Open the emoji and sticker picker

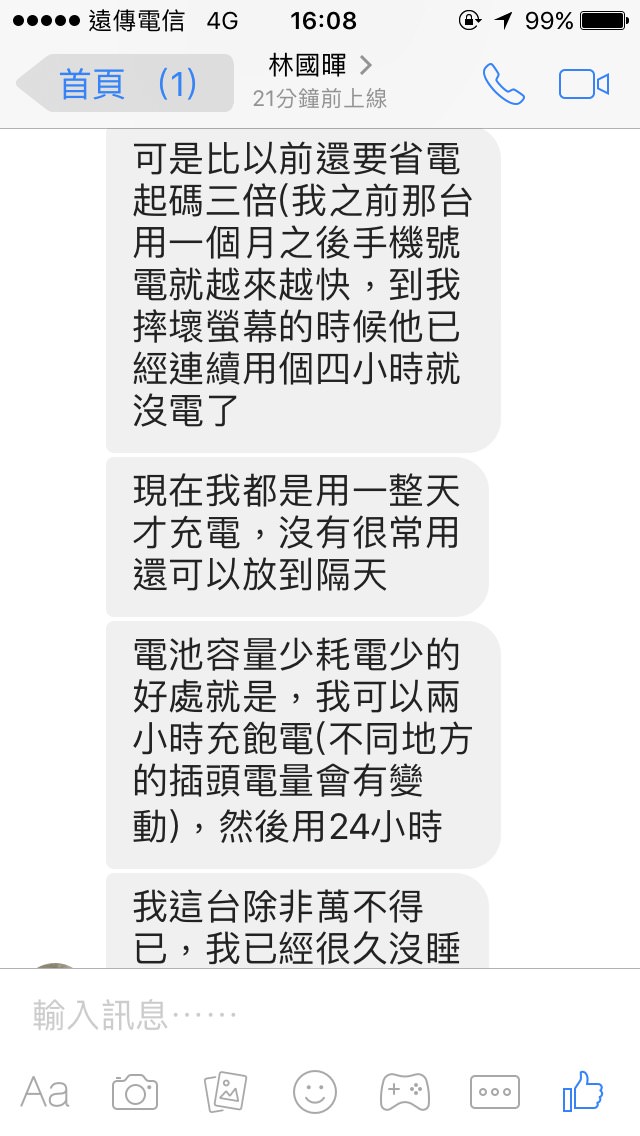315,1092
